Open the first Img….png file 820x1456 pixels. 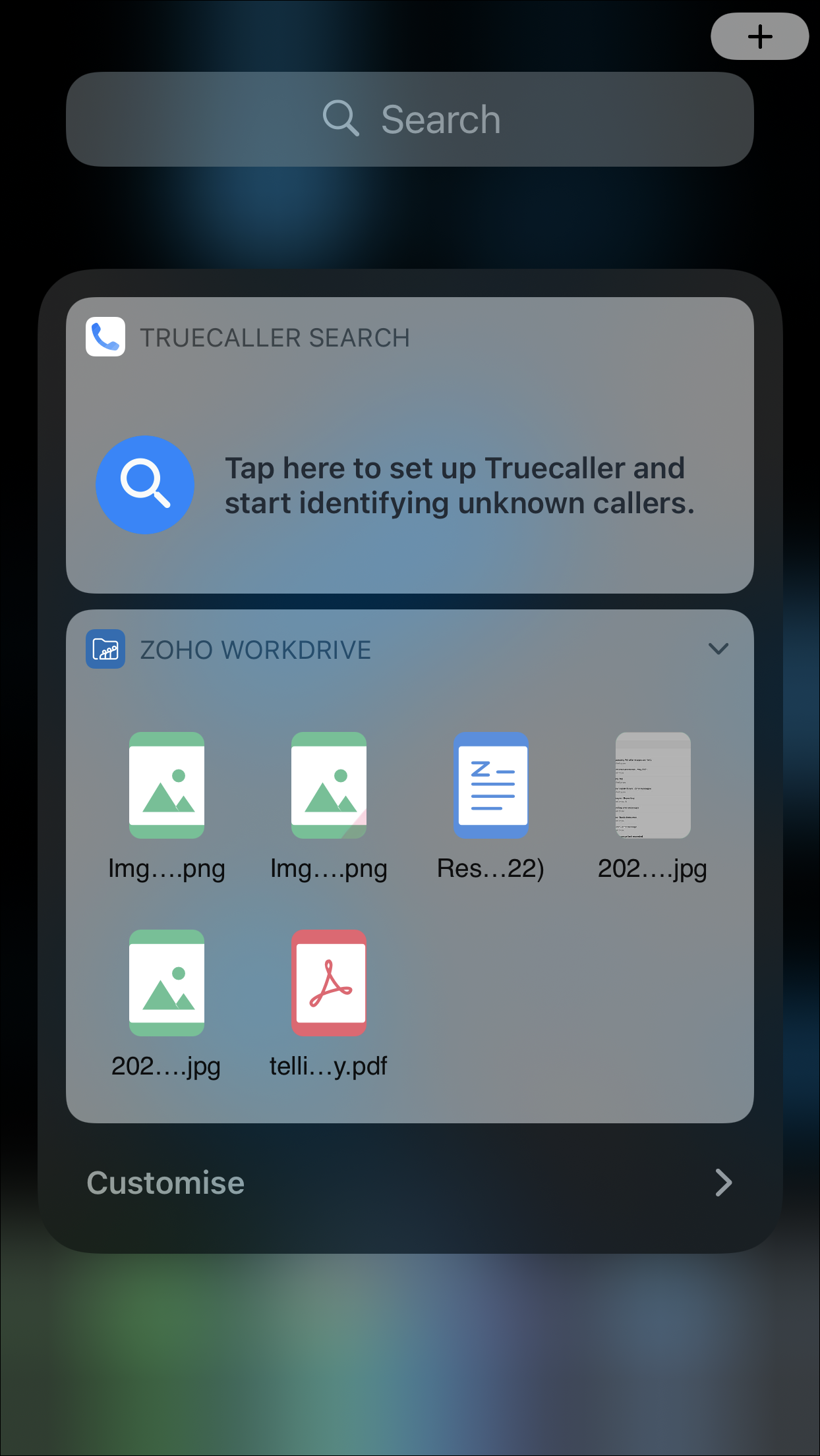click(167, 785)
